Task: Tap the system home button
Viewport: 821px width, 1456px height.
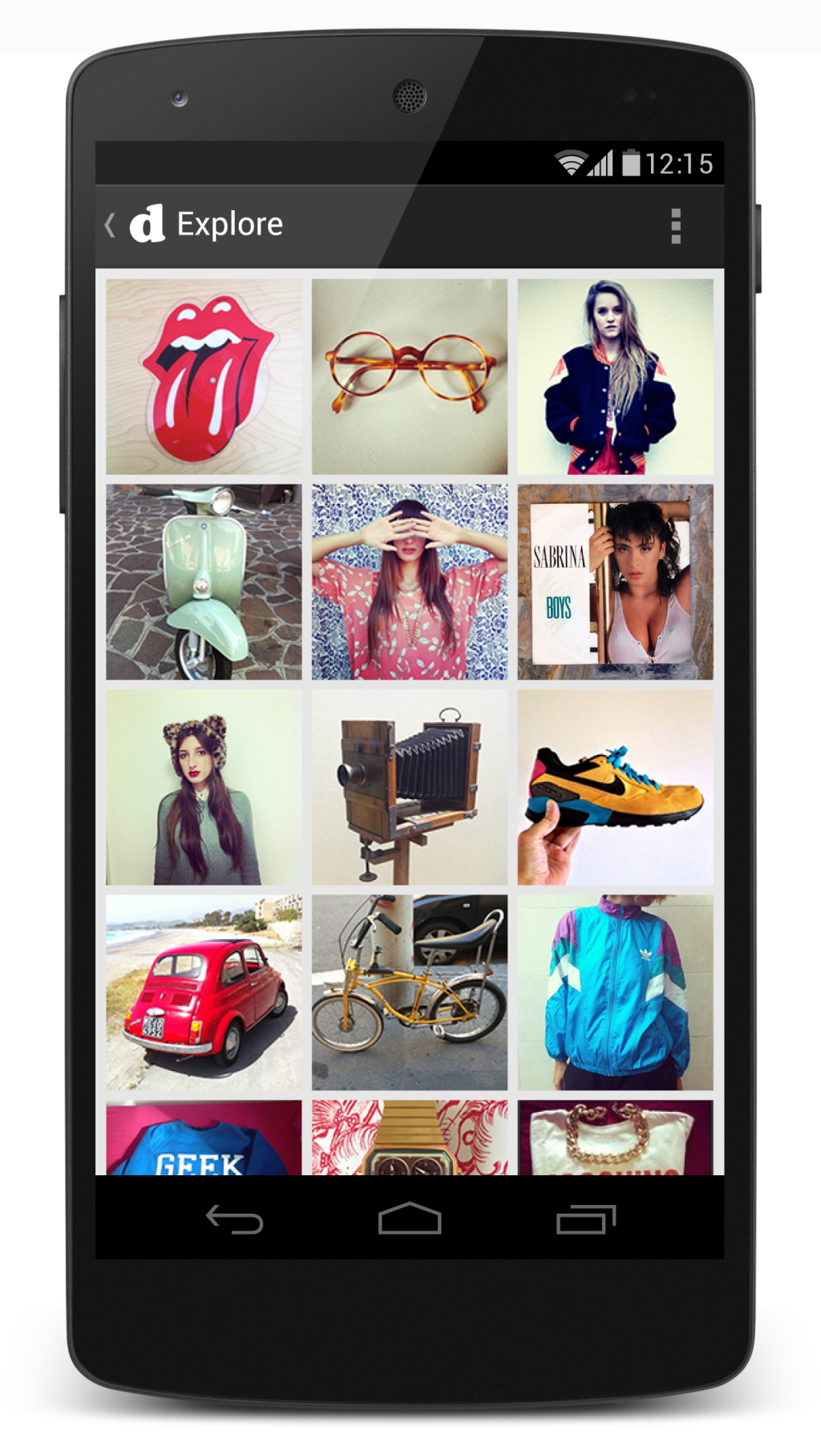Action: click(x=410, y=1219)
